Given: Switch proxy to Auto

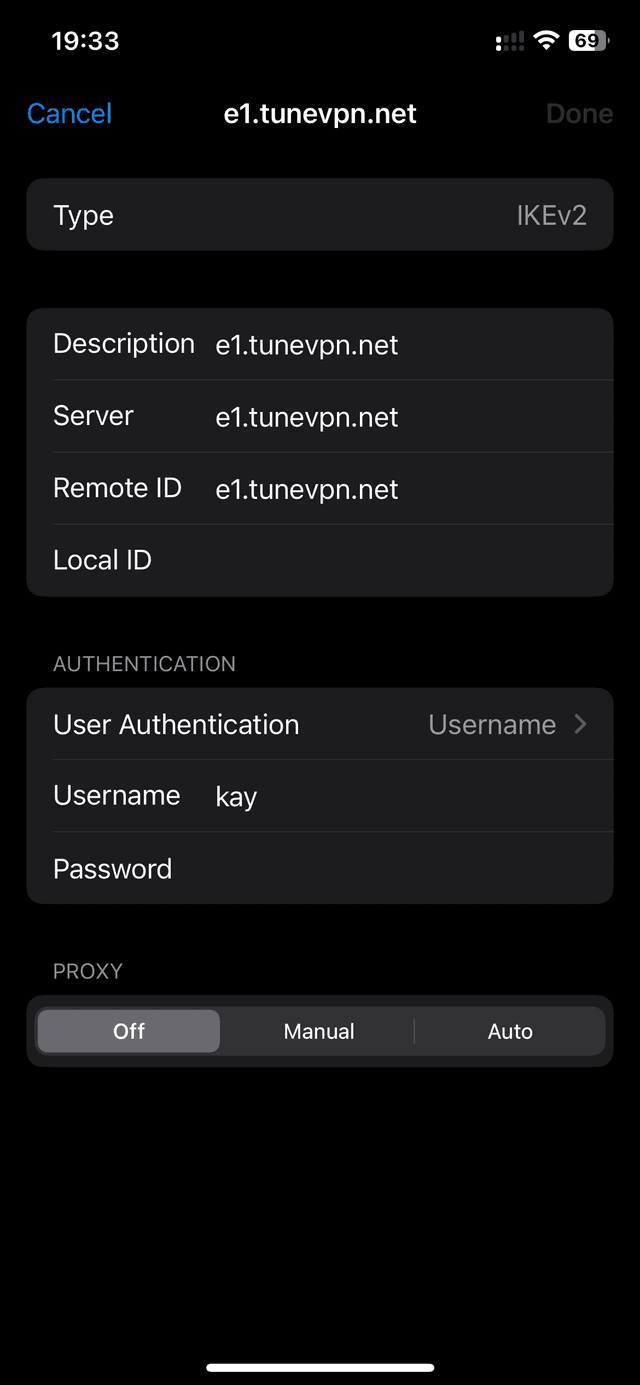Looking at the screenshot, I should tap(510, 1031).
